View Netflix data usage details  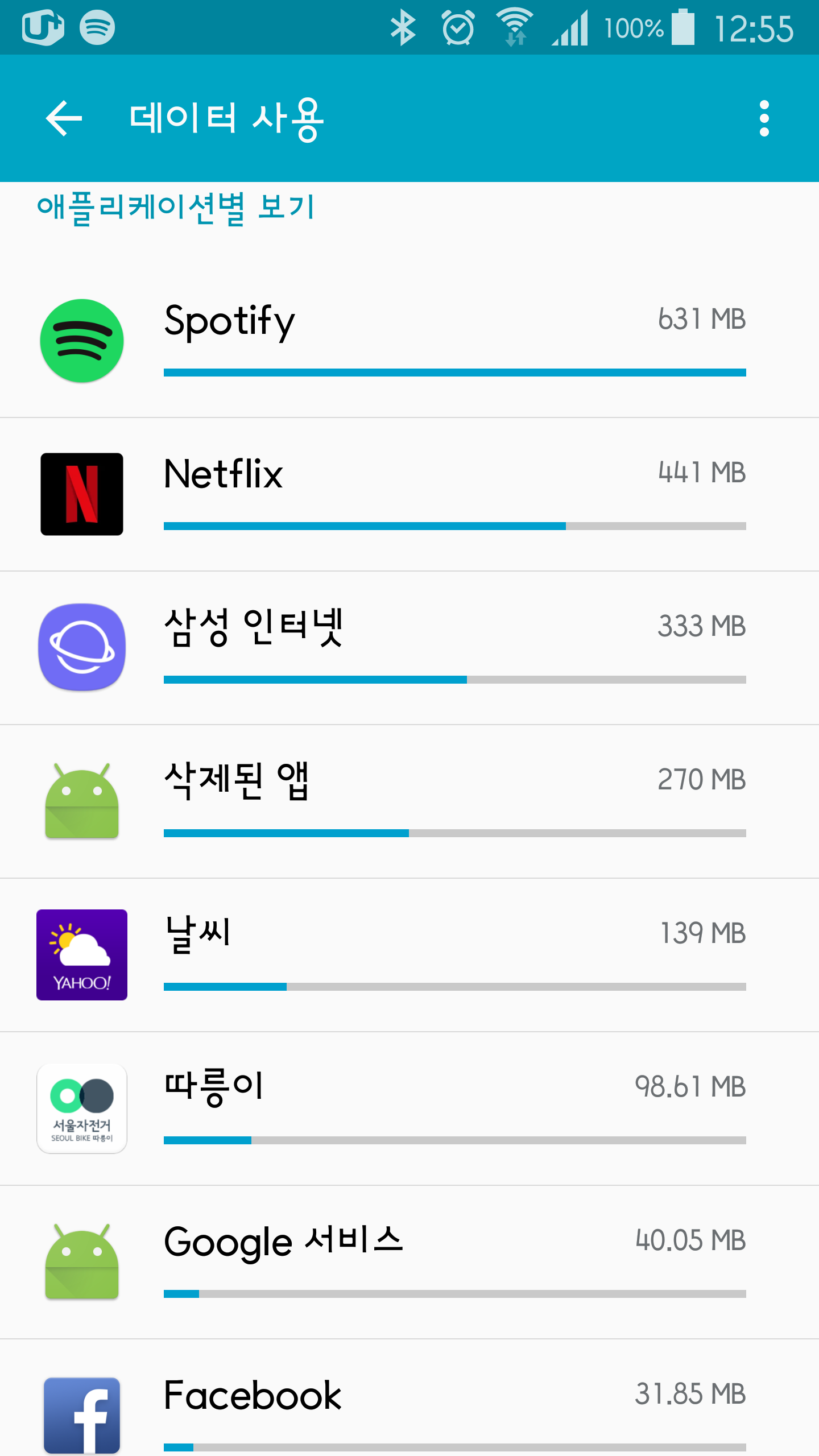coord(409,494)
